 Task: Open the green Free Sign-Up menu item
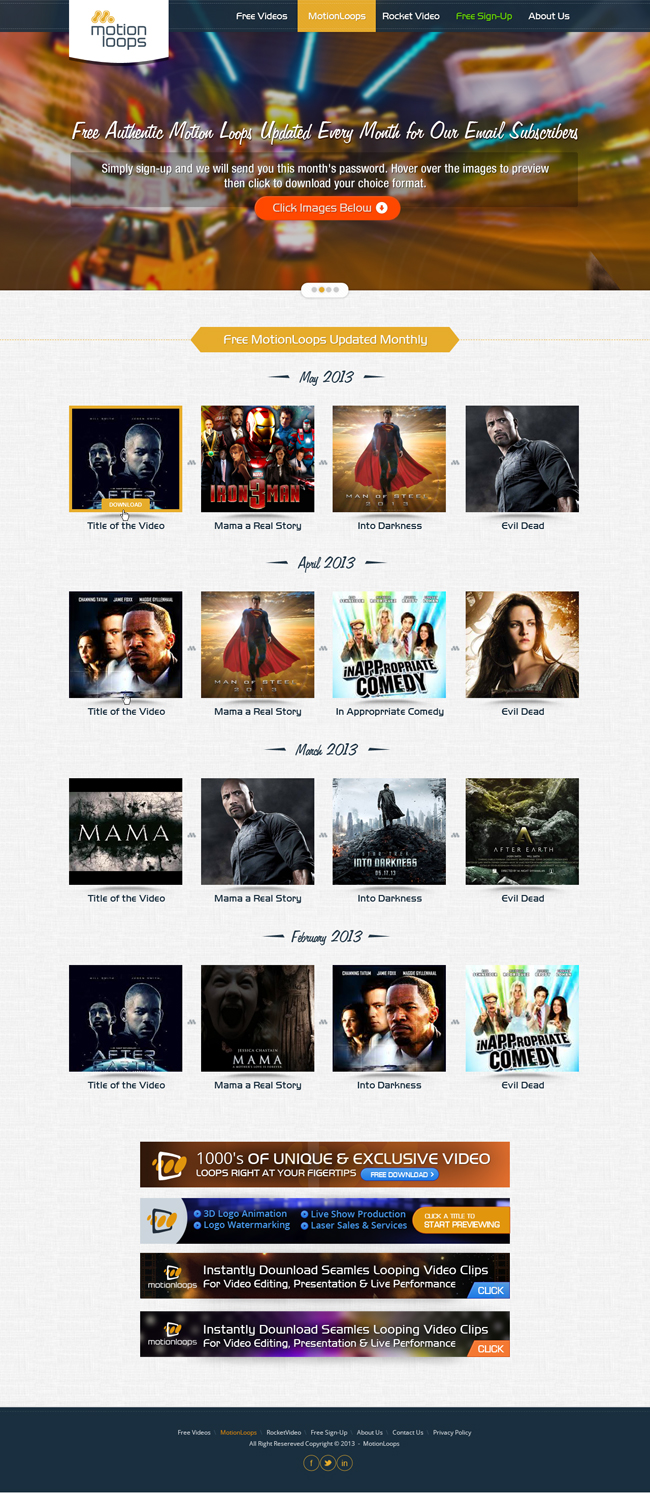[483, 16]
